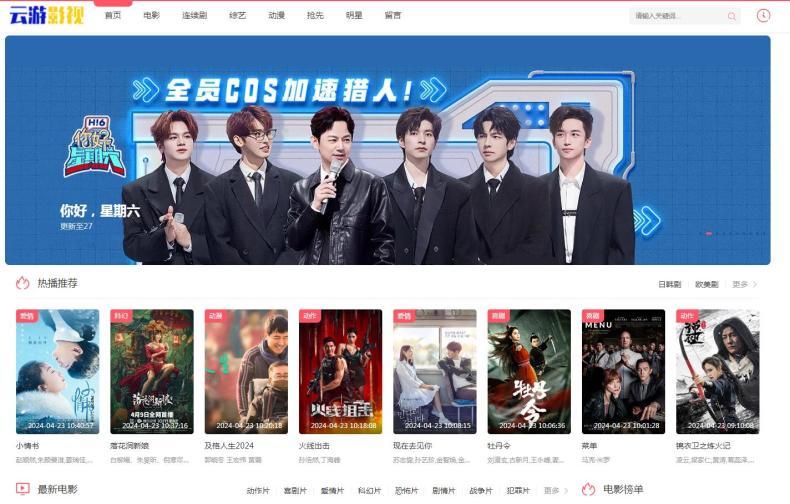
Task: Select the 动漫 tab
Action: (277, 16)
